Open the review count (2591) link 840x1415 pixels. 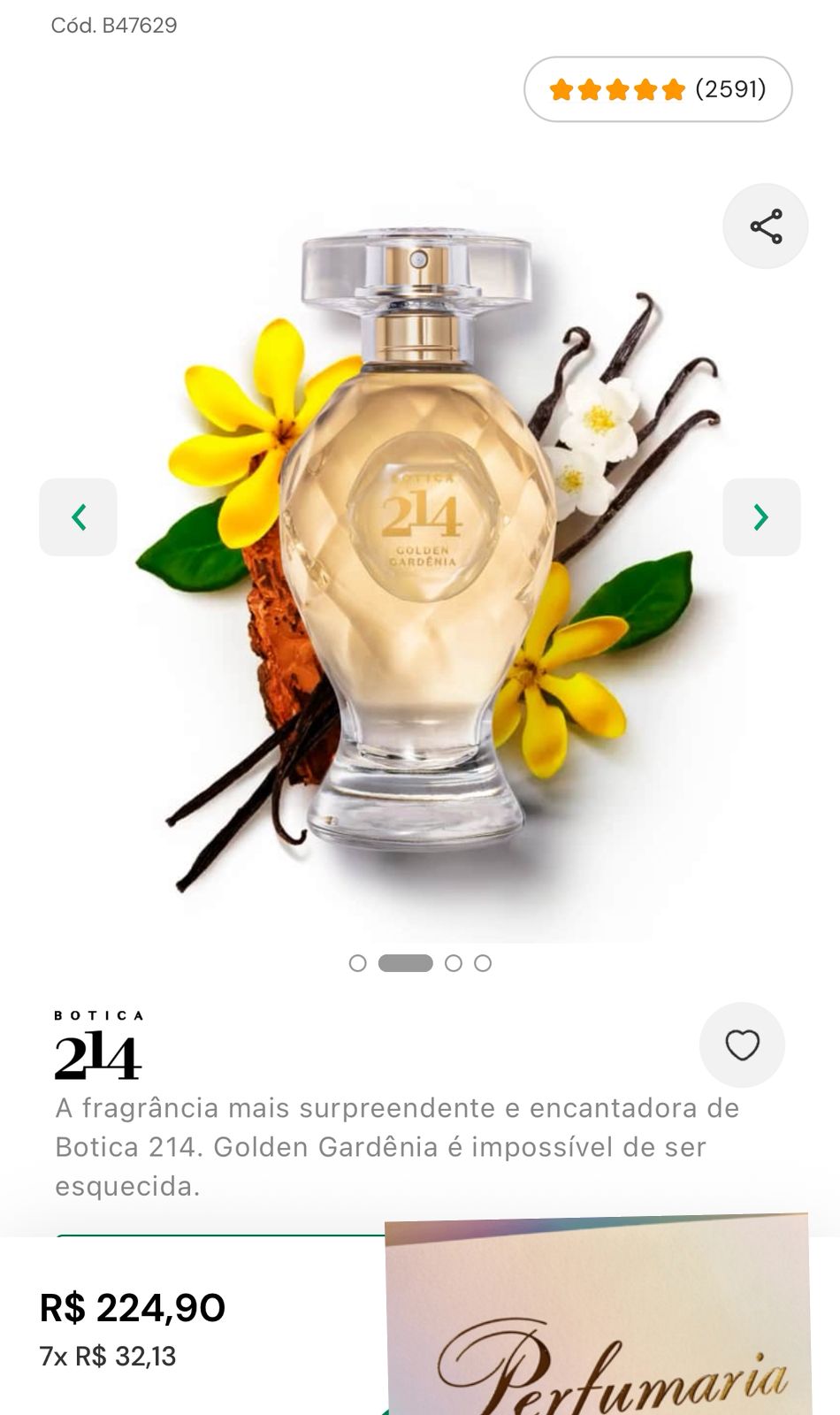731,88
